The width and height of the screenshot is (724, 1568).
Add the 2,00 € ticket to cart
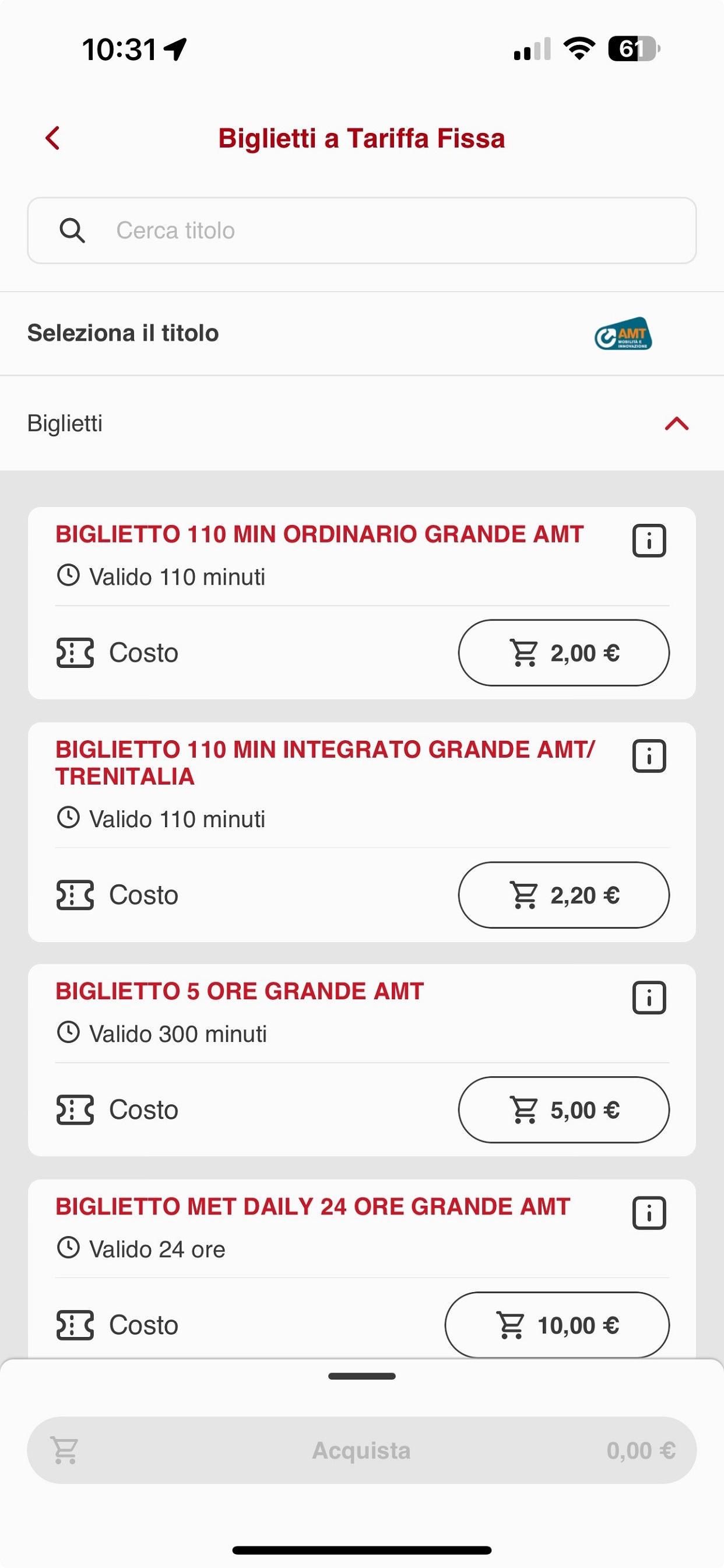click(x=563, y=653)
